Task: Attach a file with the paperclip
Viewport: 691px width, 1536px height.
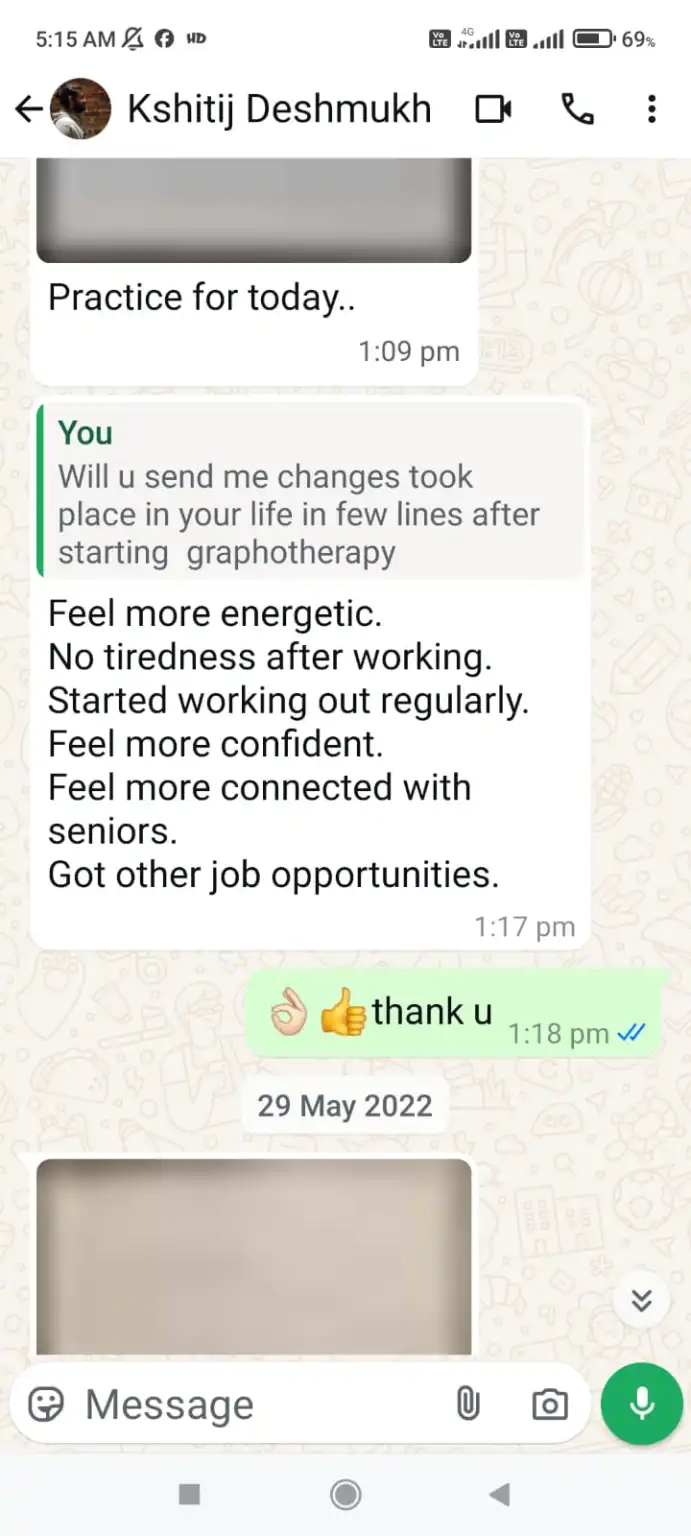Action: click(x=467, y=1404)
